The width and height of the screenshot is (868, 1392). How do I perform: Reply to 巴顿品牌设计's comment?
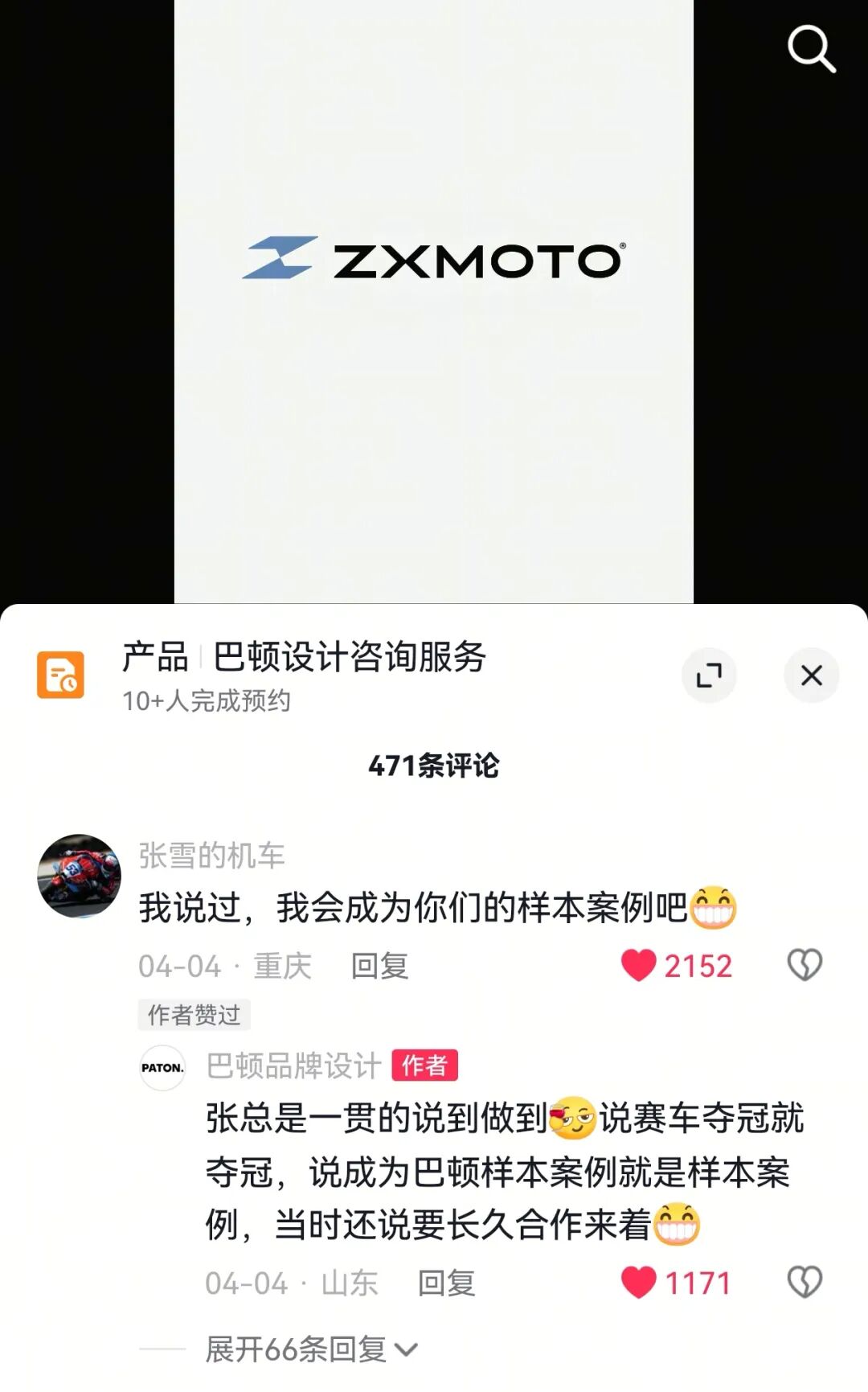[x=446, y=1283]
